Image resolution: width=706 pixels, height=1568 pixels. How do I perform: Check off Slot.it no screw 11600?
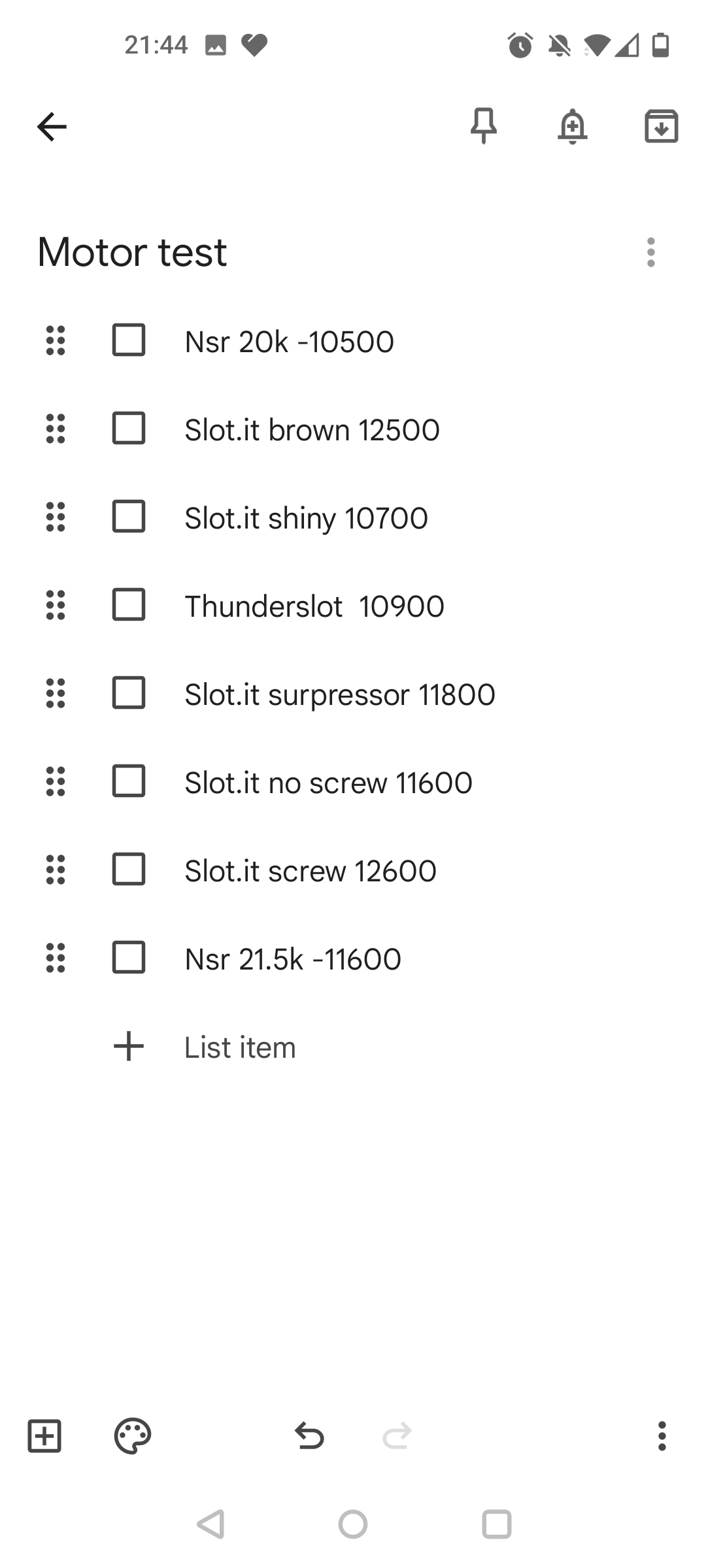(129, 781)
